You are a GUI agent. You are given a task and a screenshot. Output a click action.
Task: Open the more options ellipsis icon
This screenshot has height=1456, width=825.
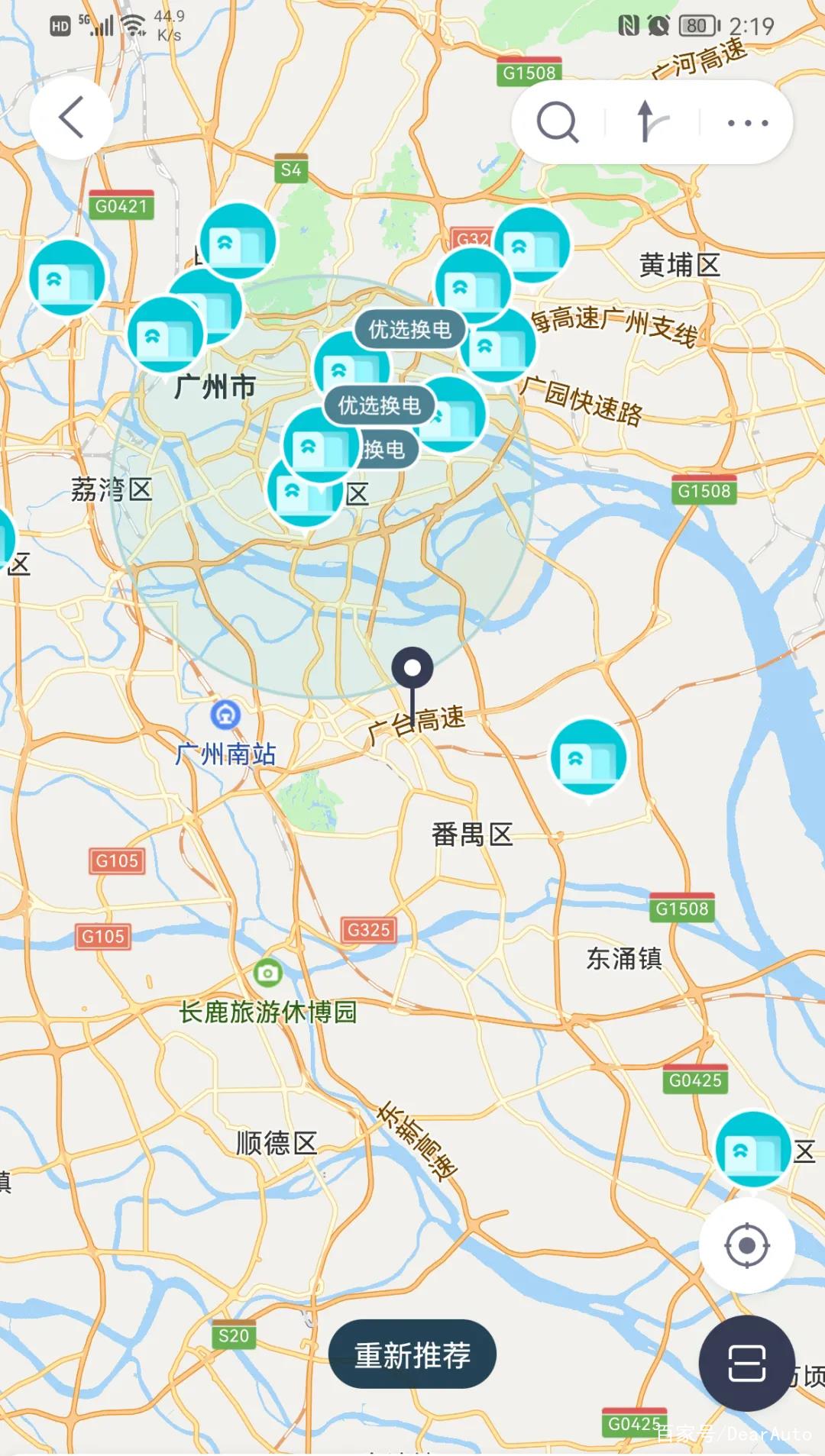click(x=746, y=122)
